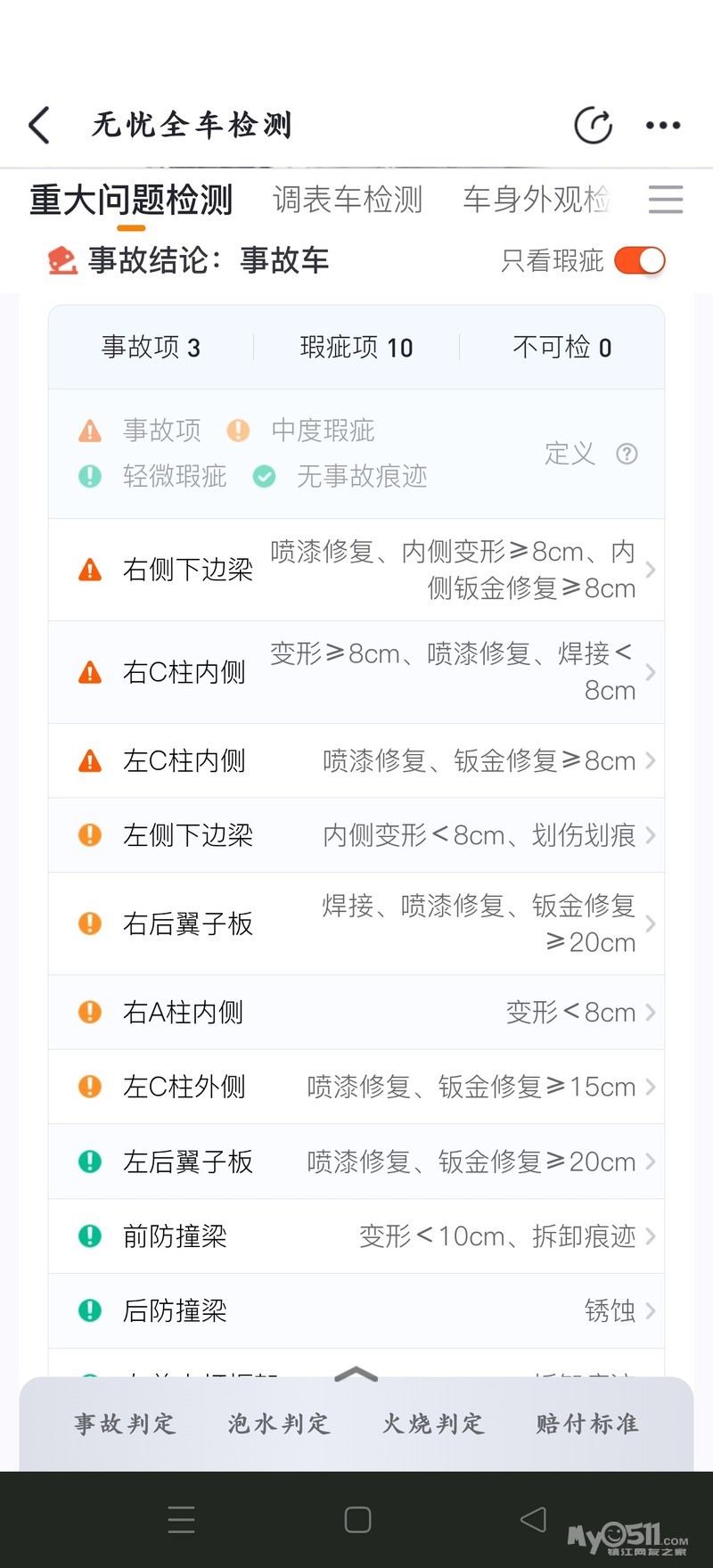This screenshot has width=713, height=1568.
Task: View details for 右后翼子板
Action: [356, 924]
